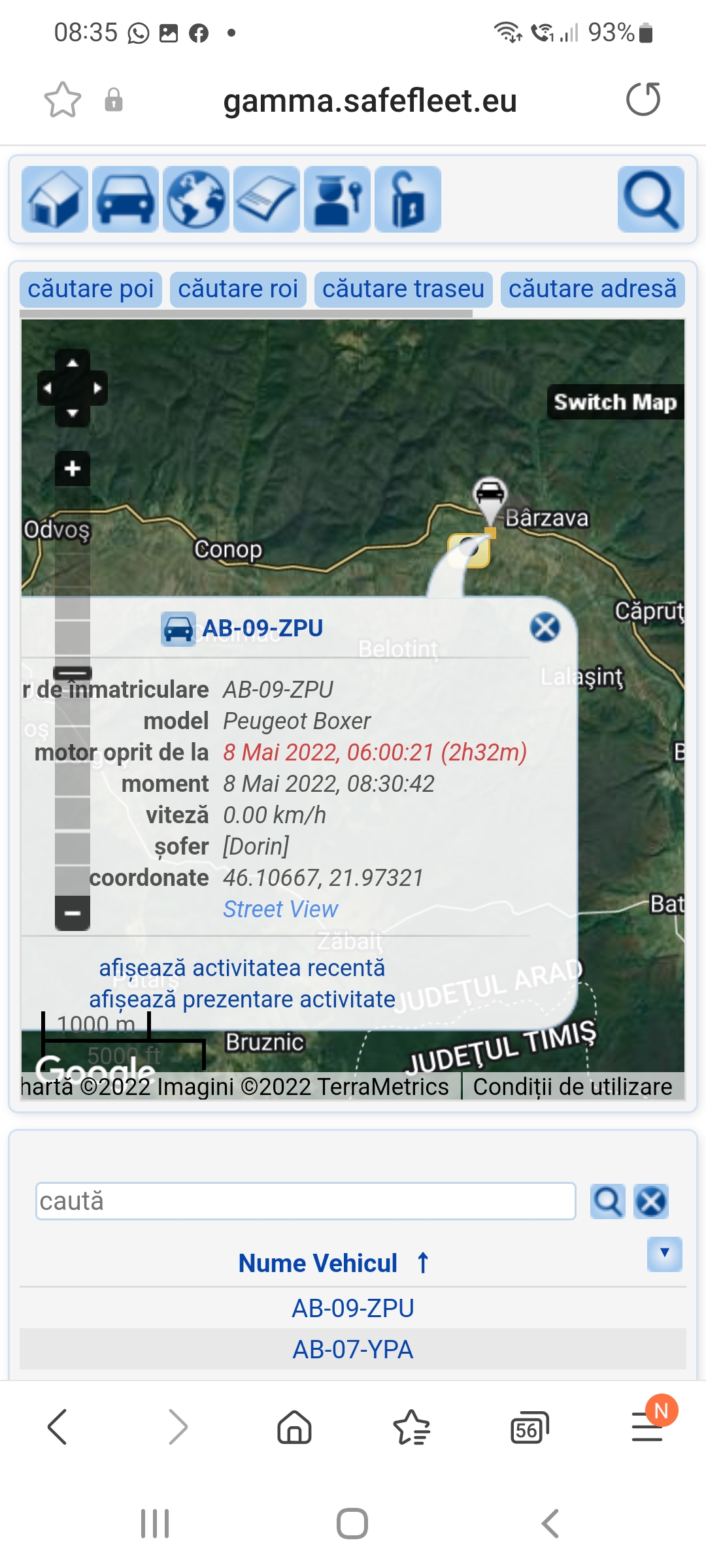Clear search with the X button
The image size is (706, 1568).
tap(651, 1201)
